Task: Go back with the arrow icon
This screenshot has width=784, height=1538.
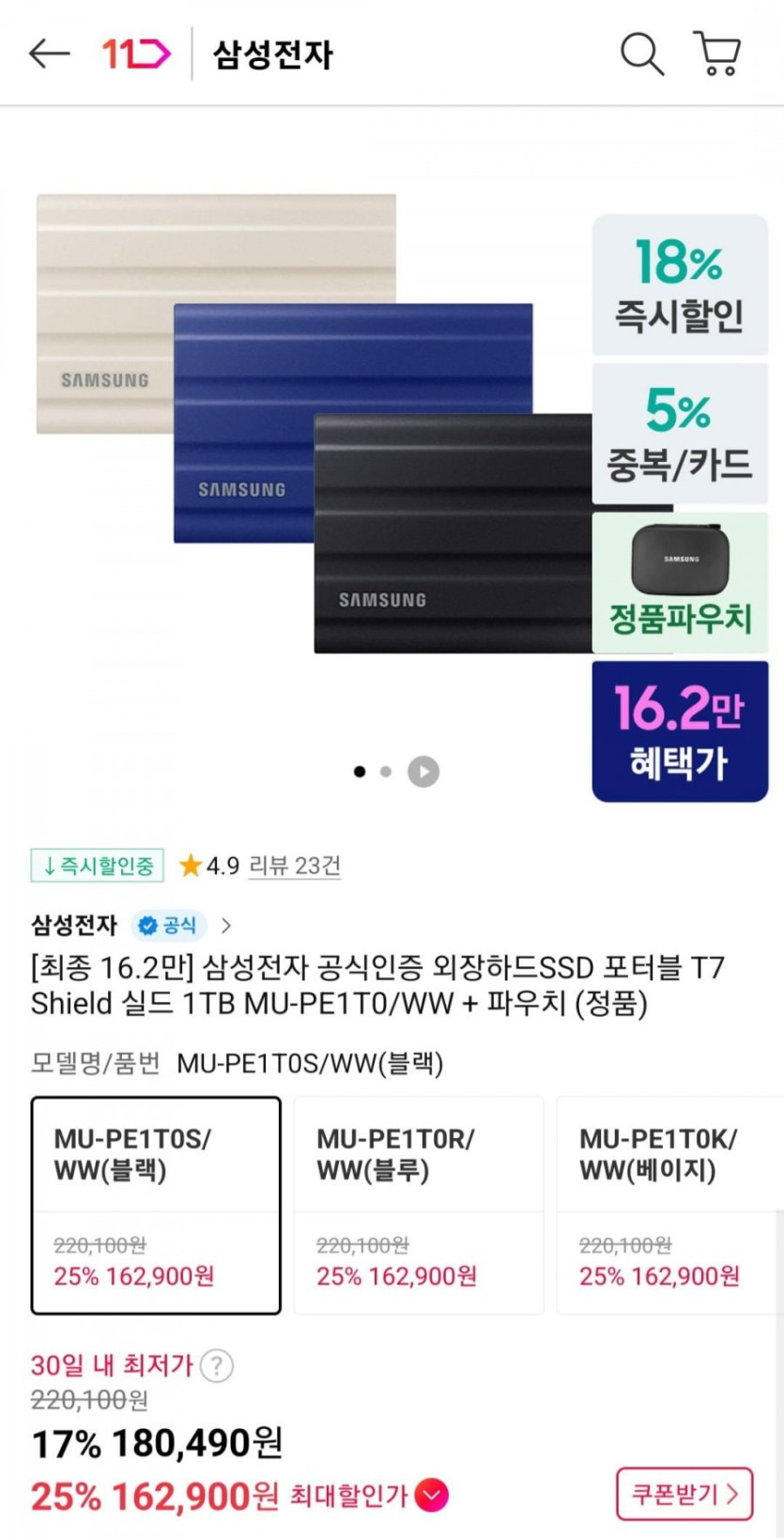Action: 49,54
